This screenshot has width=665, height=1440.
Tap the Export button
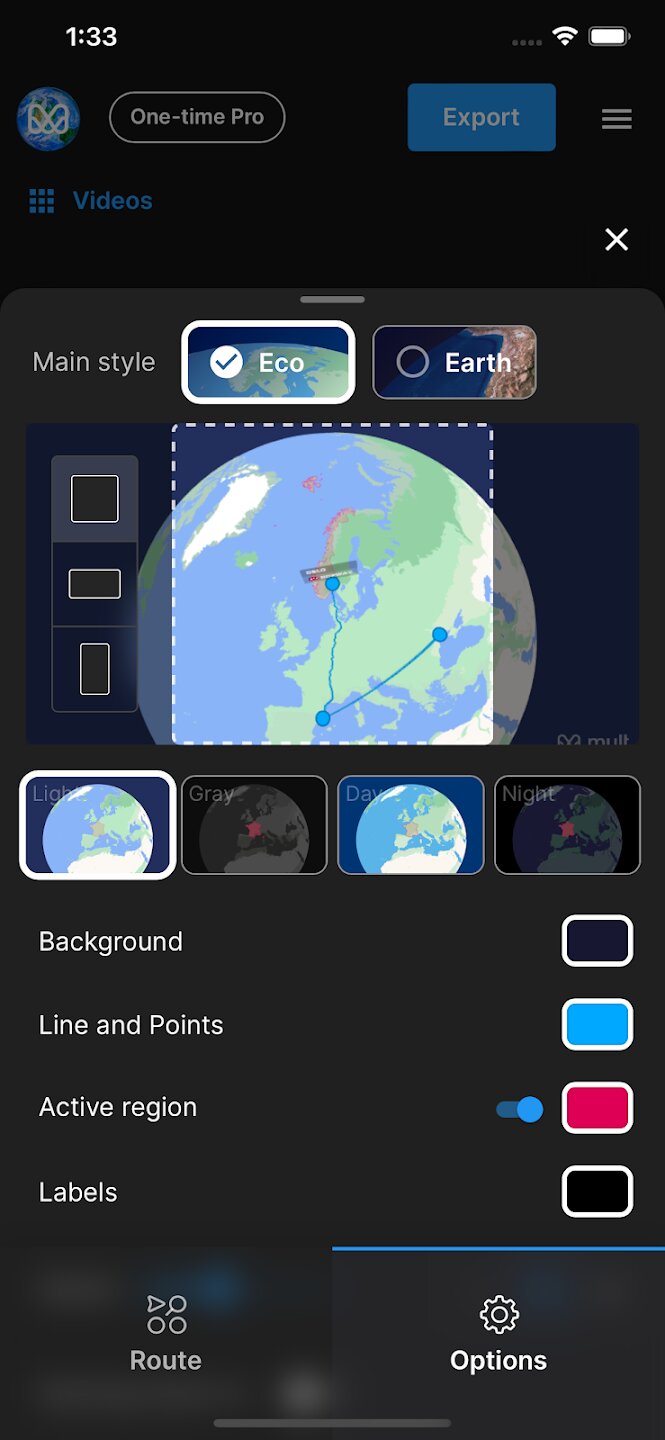(481, 117)
